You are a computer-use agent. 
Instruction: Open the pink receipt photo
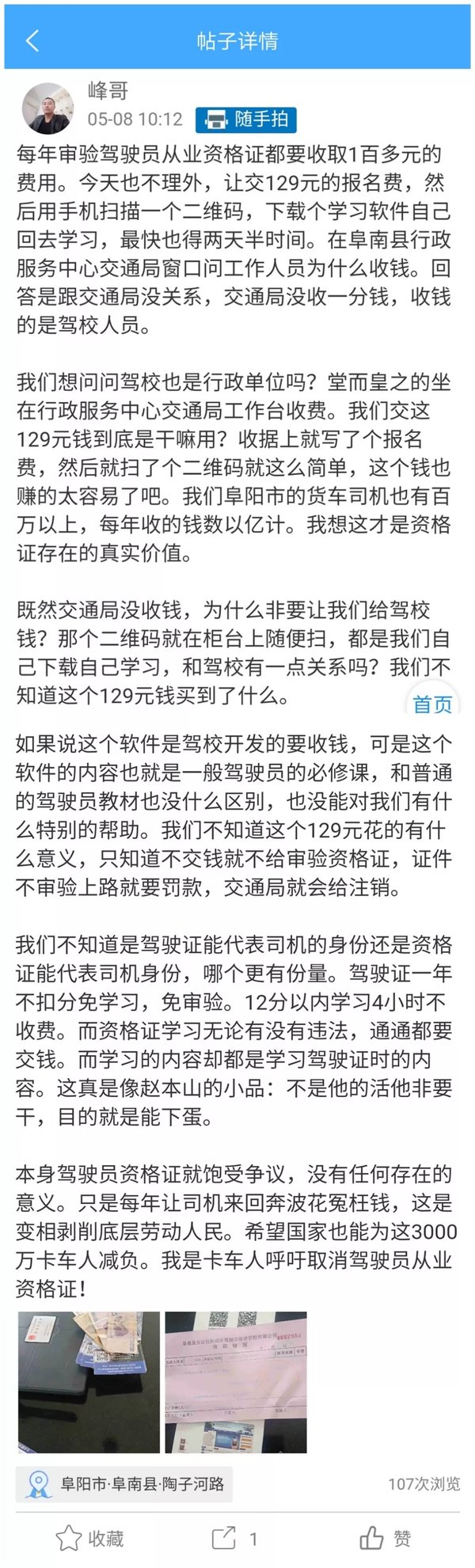pos(235,1382)
